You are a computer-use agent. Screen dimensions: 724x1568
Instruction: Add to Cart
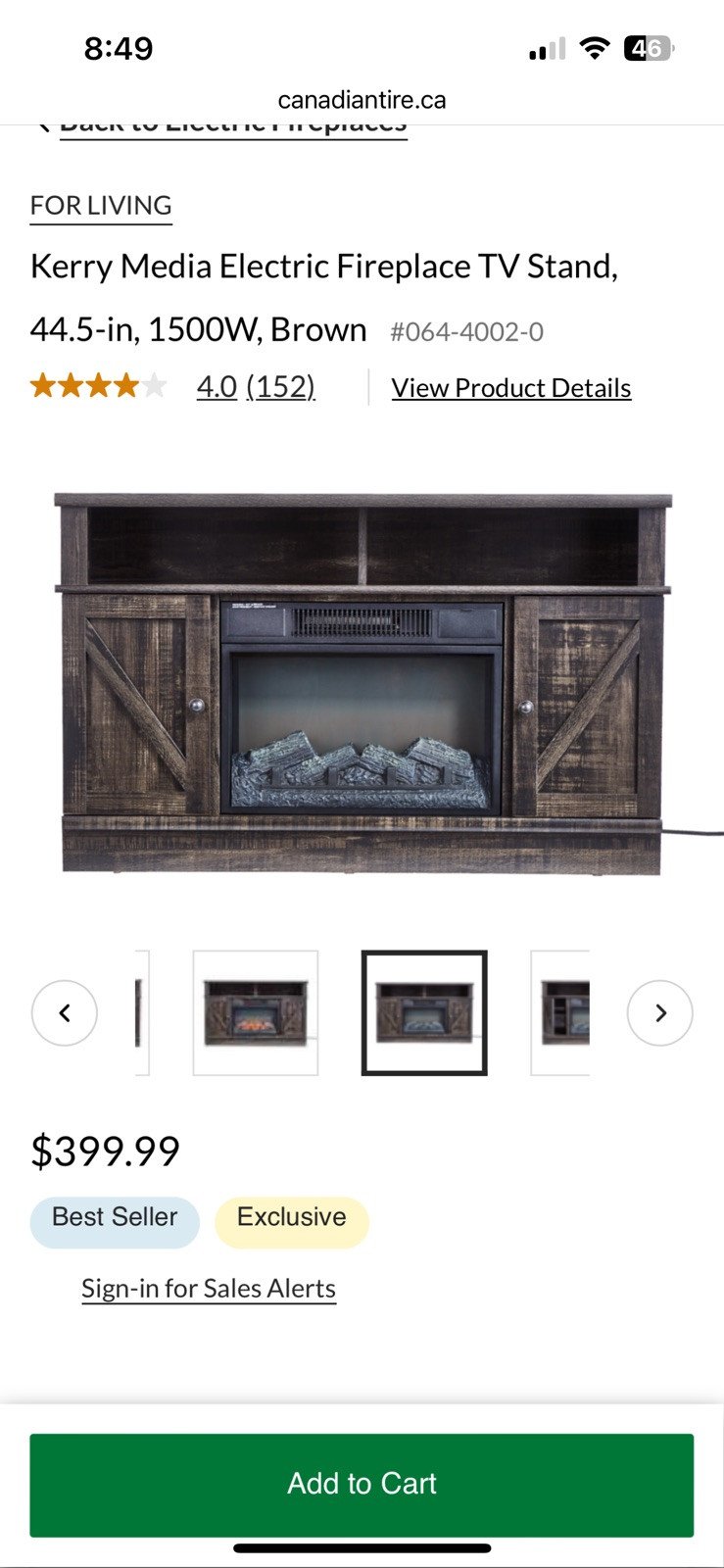click(x=362, y=1484)
